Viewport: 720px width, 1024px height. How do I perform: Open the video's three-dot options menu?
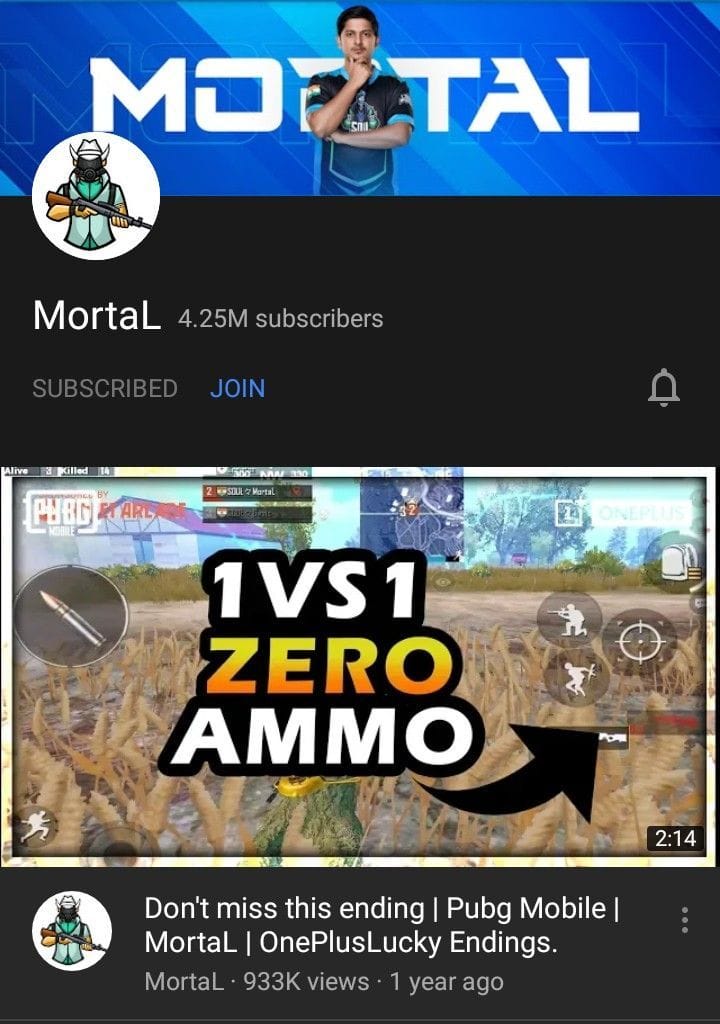click(685, 920)
